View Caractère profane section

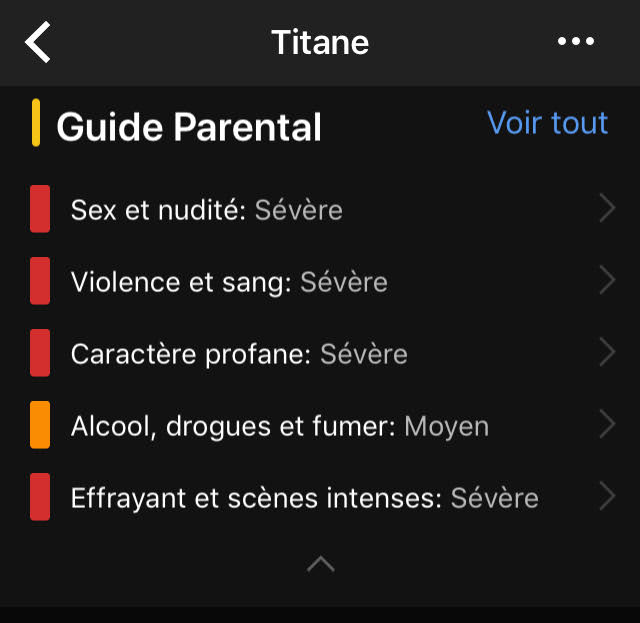[x=320, y=354]
